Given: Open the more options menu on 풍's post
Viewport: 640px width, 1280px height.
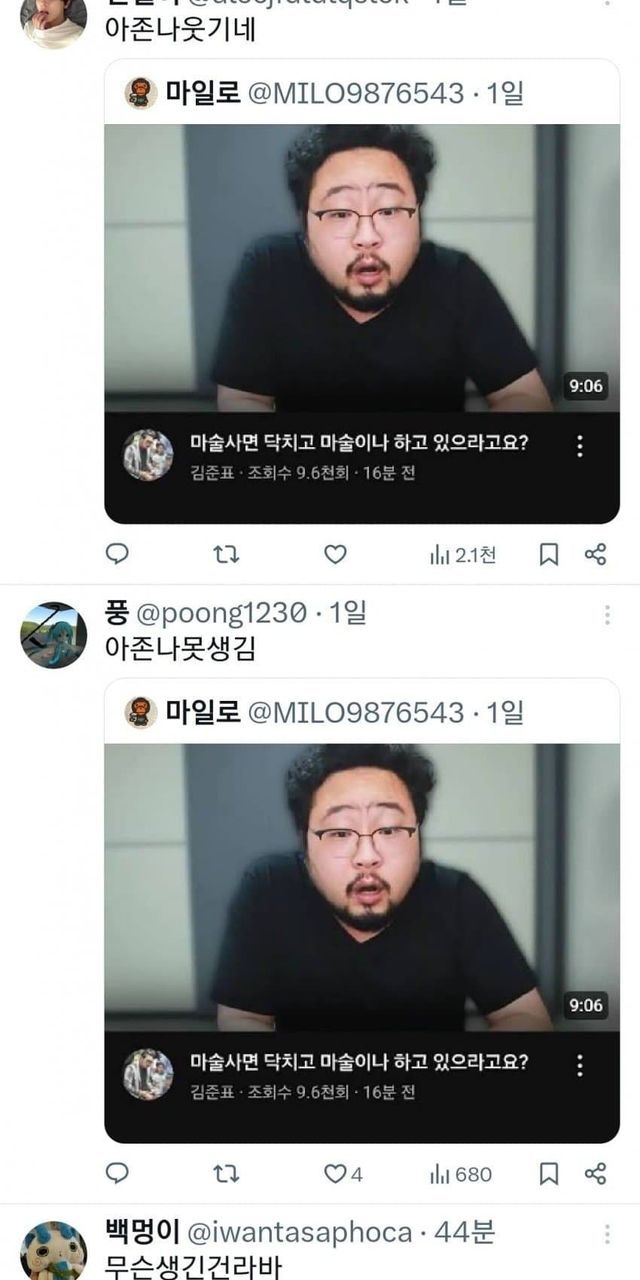Looking at the screenshot, I should [606, 614].
